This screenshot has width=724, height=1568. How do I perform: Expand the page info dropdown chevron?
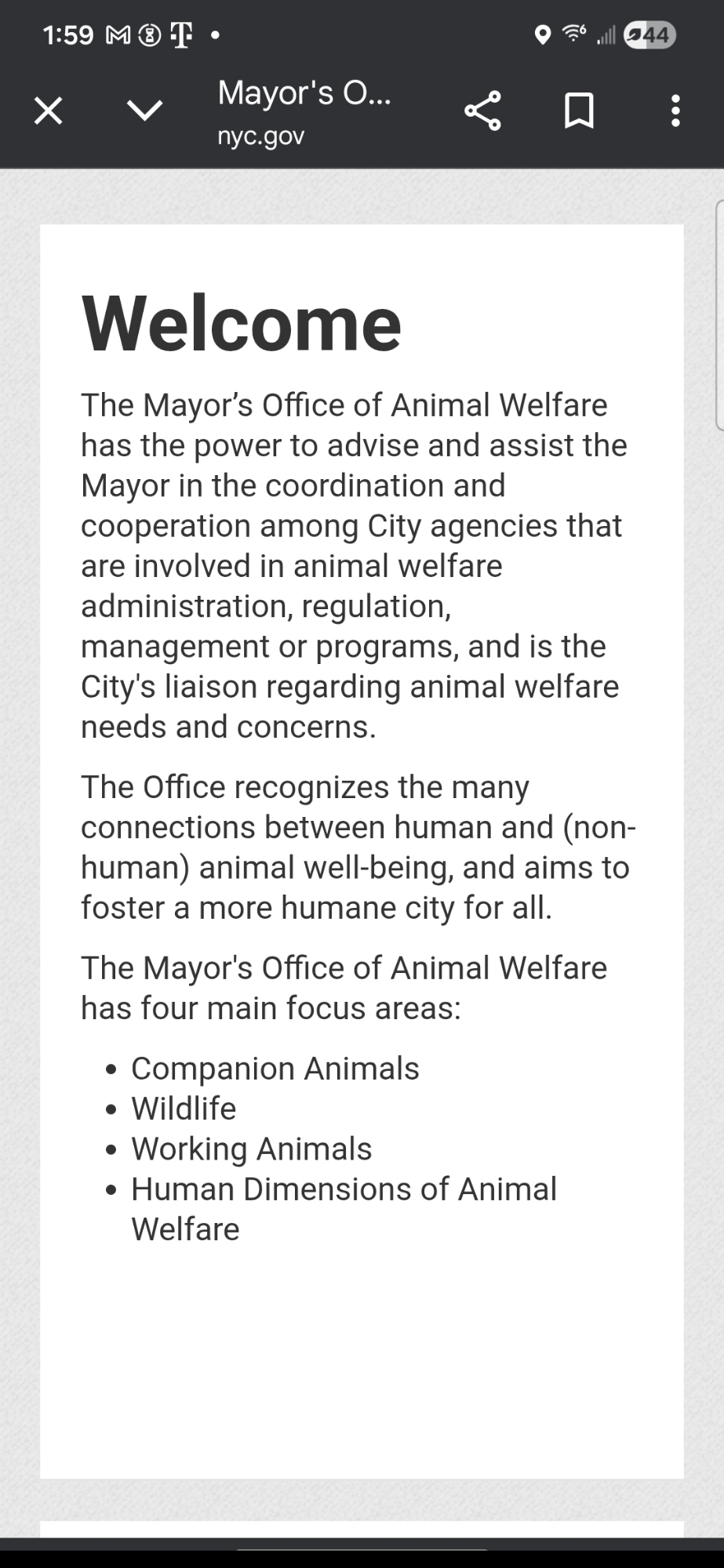pos(145,111)
